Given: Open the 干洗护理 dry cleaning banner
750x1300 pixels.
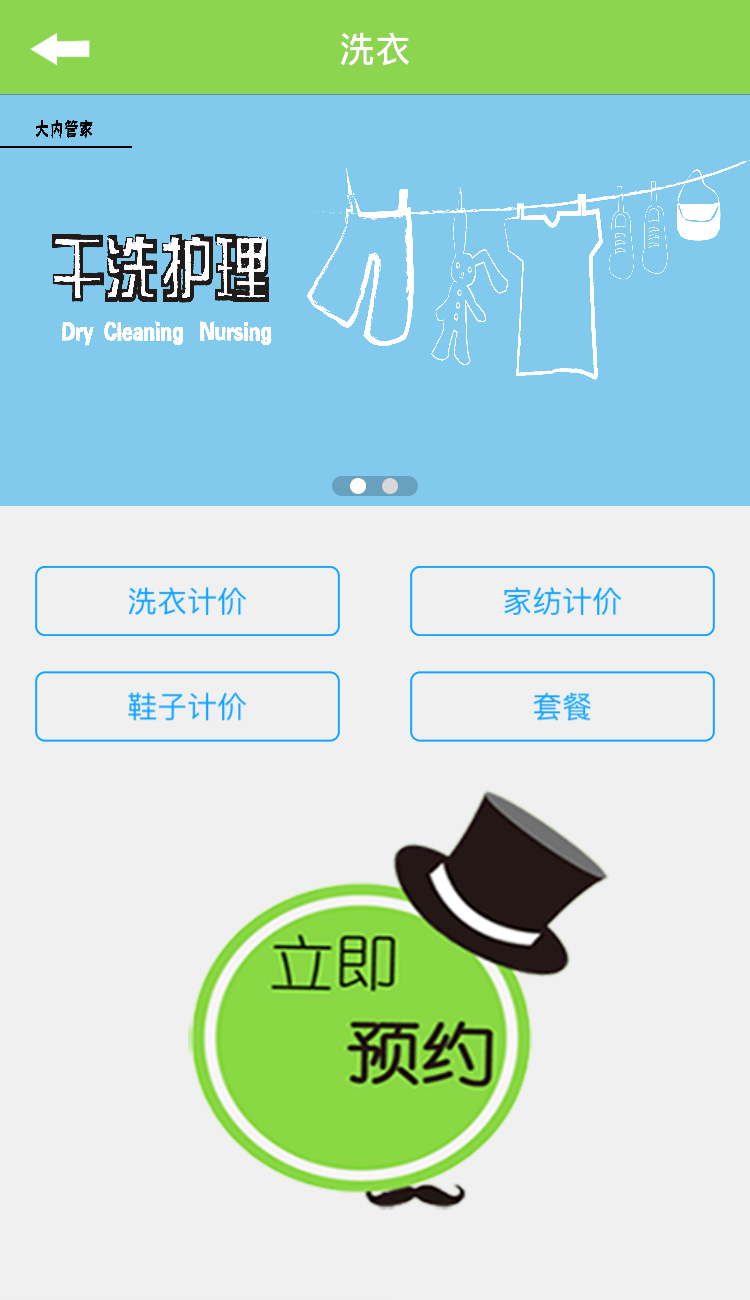Looking at the screenshot, I should (x=374, y=300).
